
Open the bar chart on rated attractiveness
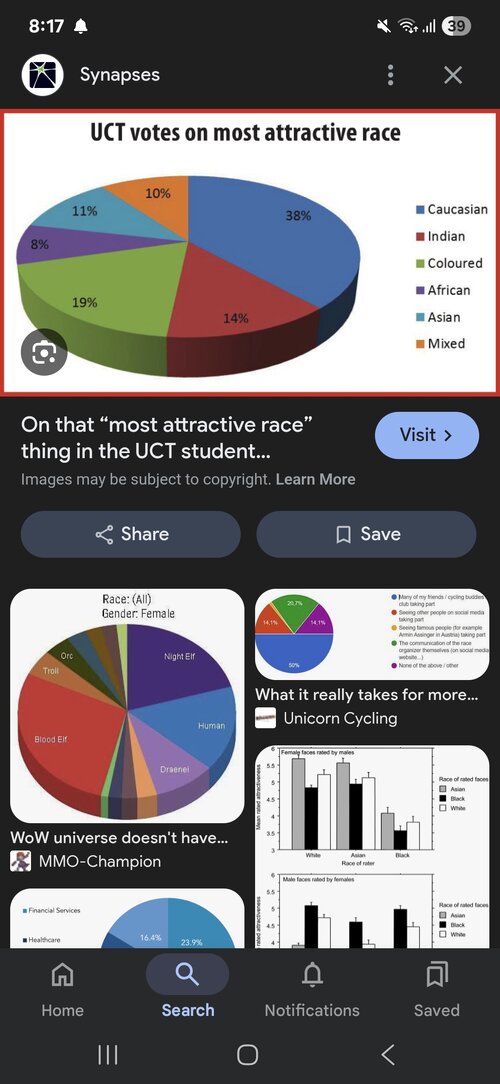pos(373,847)
